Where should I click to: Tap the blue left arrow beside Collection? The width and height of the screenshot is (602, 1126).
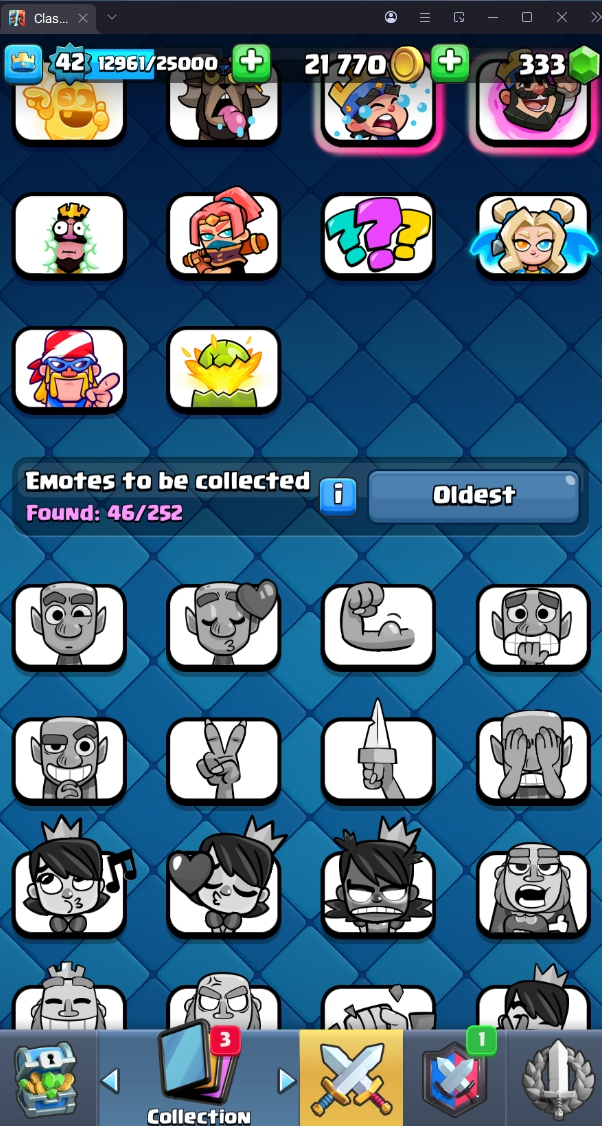[x=111, y=1080]
